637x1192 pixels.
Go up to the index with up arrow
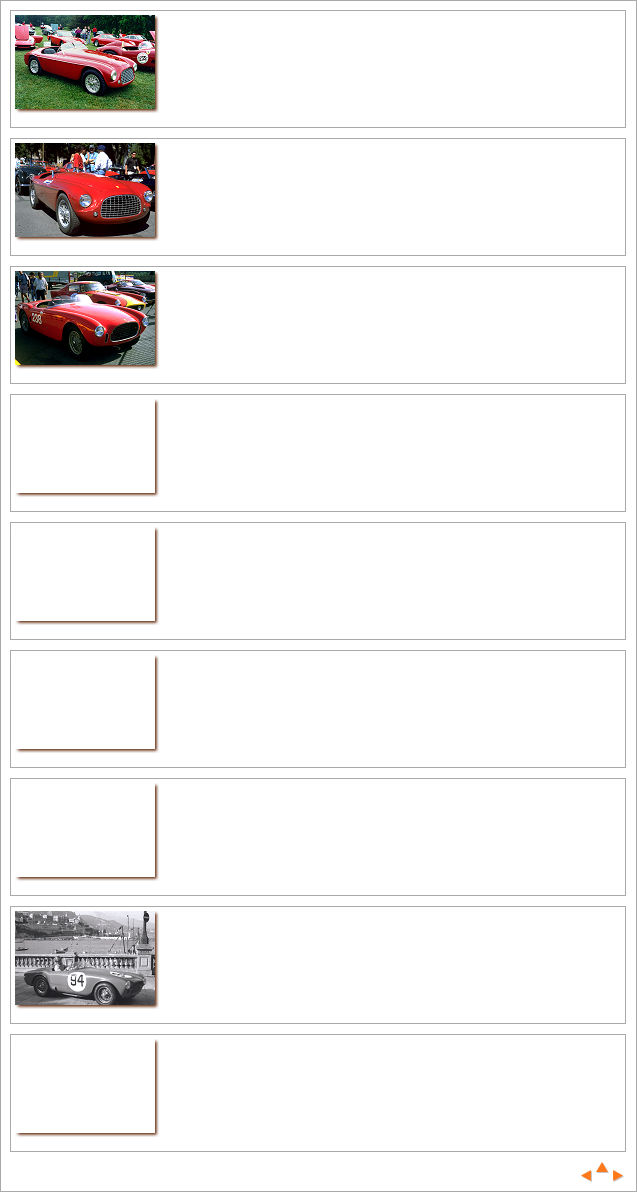click(x=602, y=1167)
